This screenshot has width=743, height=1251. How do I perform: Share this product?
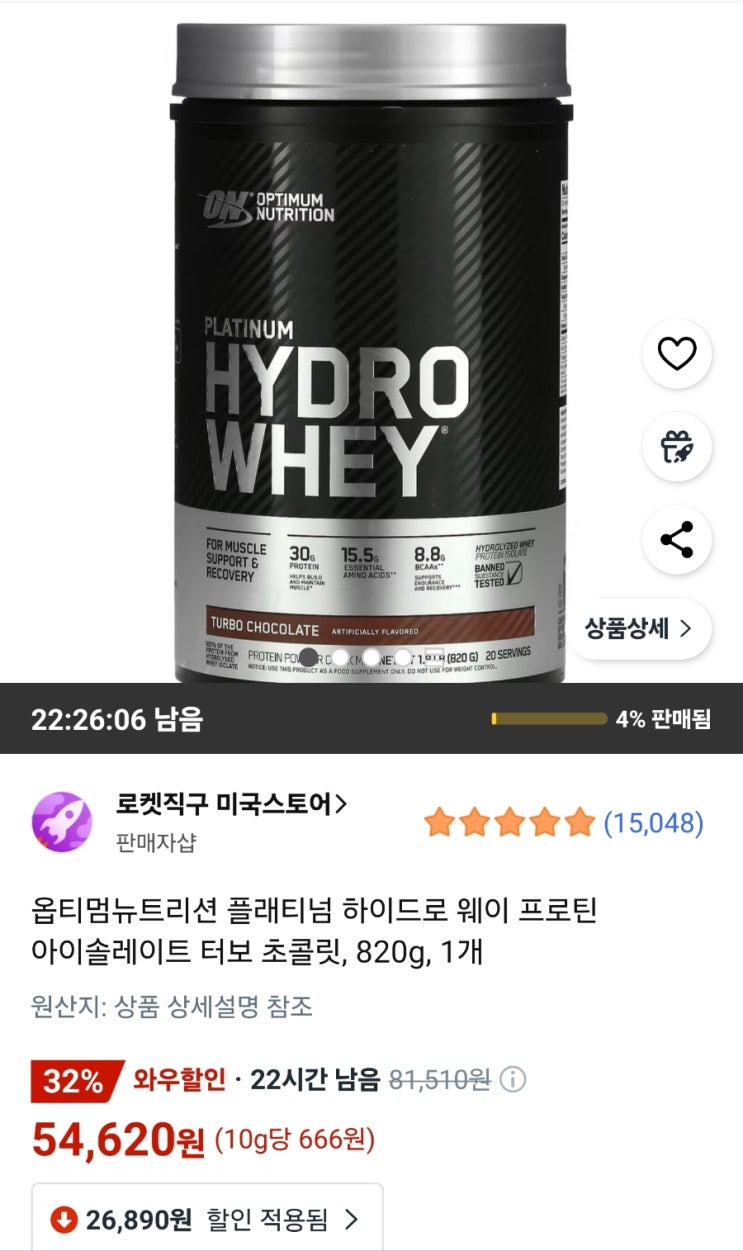click(x=677, y=540)
